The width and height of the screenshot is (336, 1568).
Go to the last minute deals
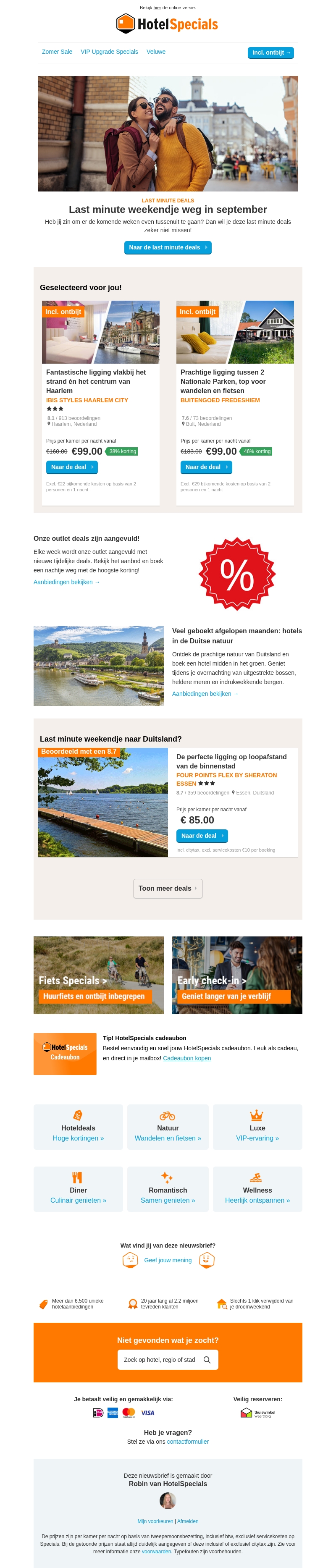tap(168, 247)
